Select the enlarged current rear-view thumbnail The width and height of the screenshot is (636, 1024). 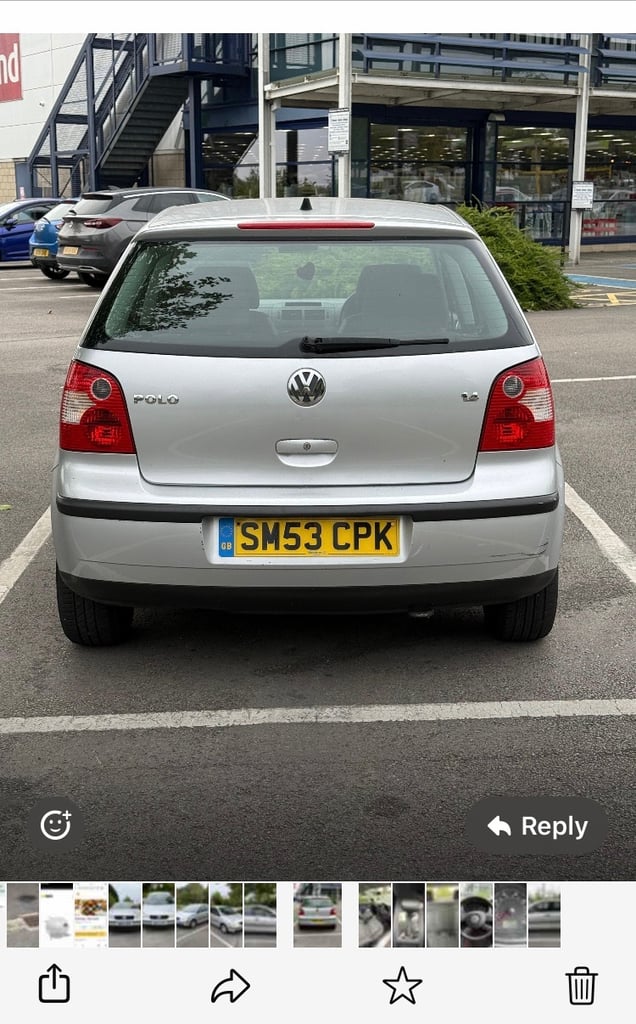coord(317,914)
